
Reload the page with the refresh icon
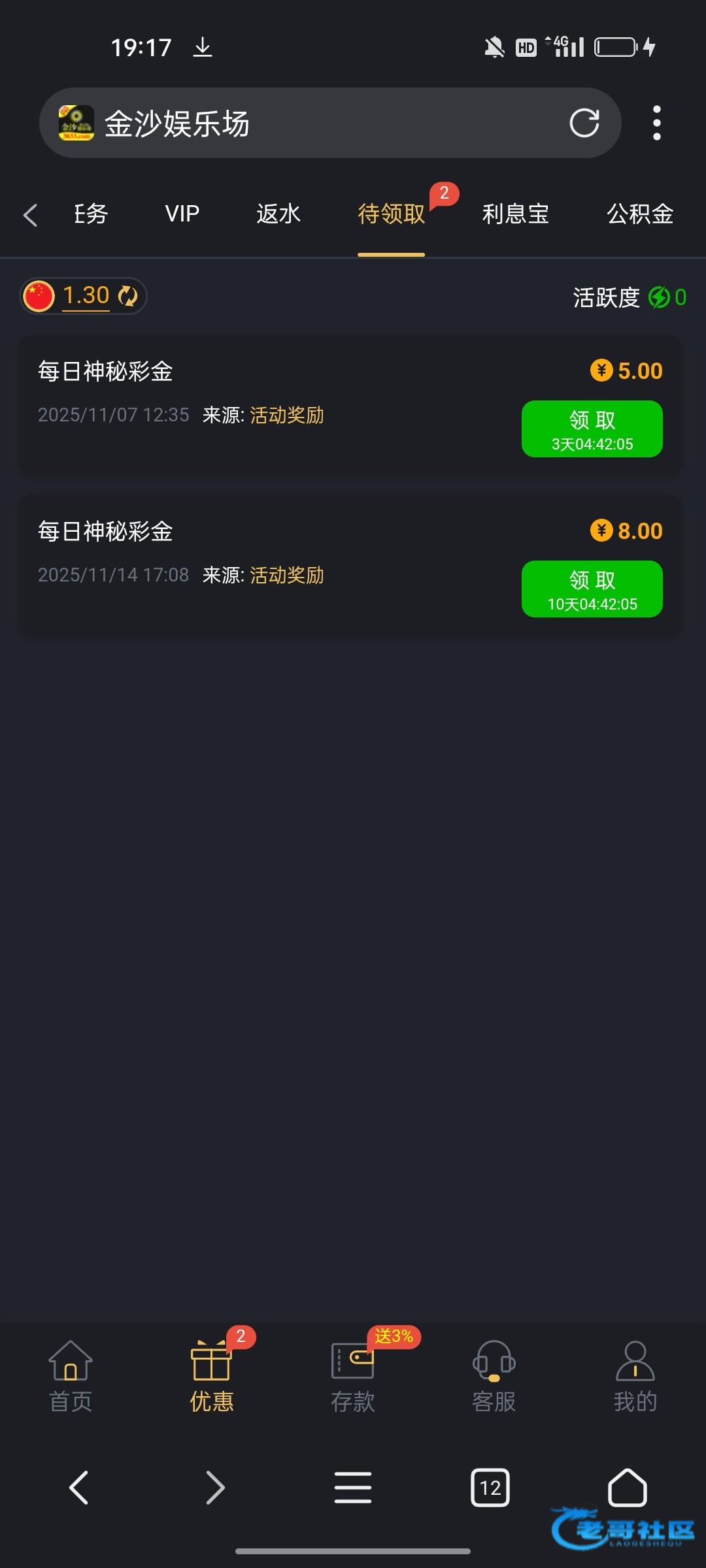pos(584,123)
